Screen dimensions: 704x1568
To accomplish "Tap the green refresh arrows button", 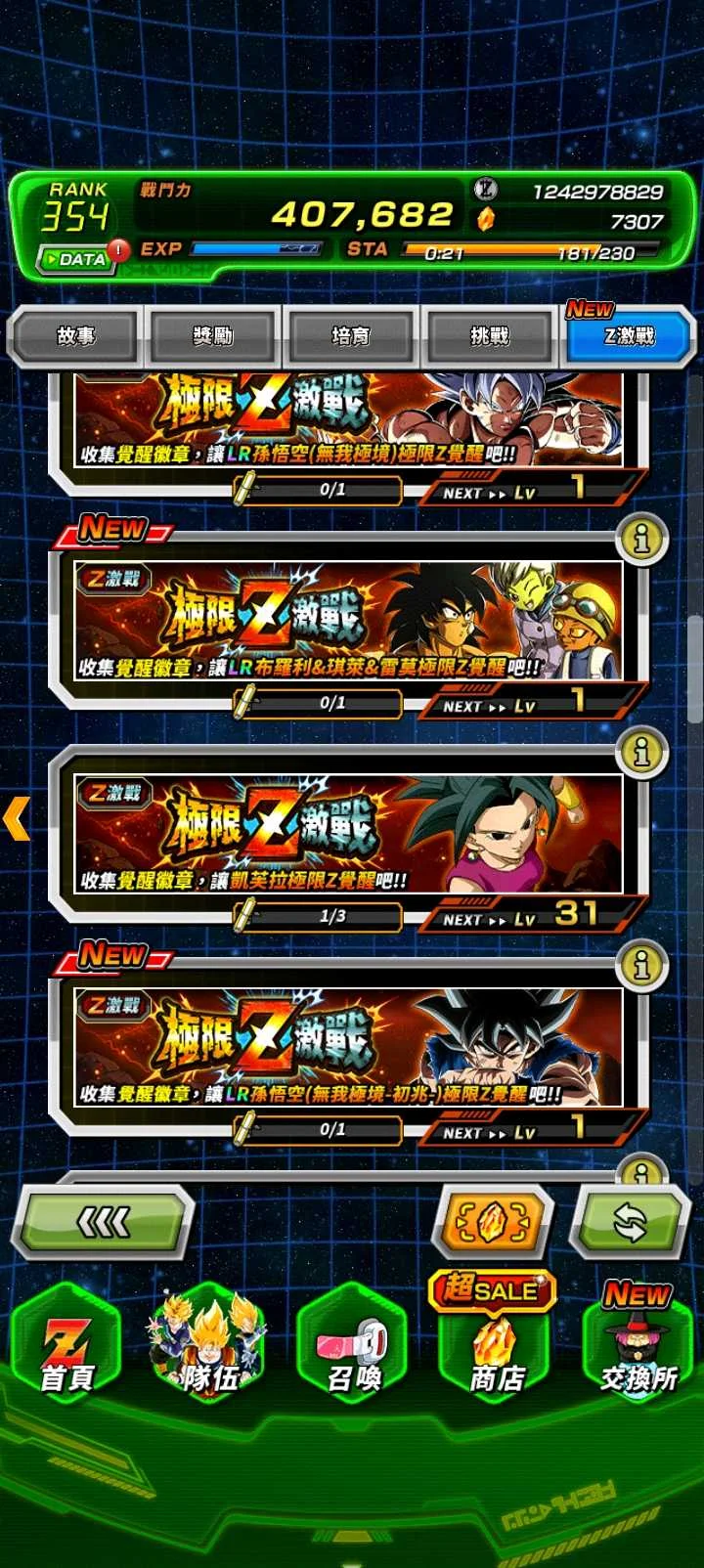I will (631, 1222).
